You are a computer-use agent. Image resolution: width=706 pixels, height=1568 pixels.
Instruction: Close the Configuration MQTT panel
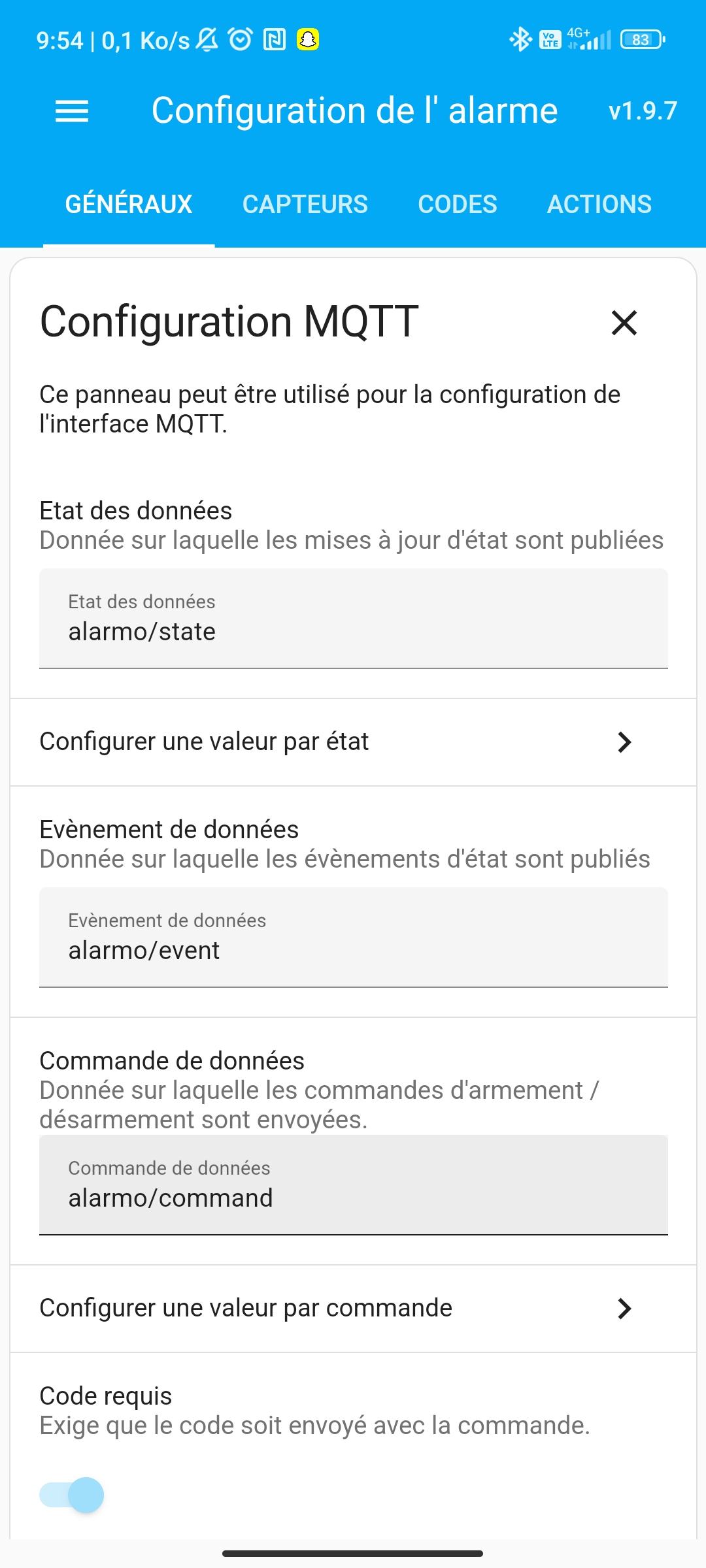[624, 323]
